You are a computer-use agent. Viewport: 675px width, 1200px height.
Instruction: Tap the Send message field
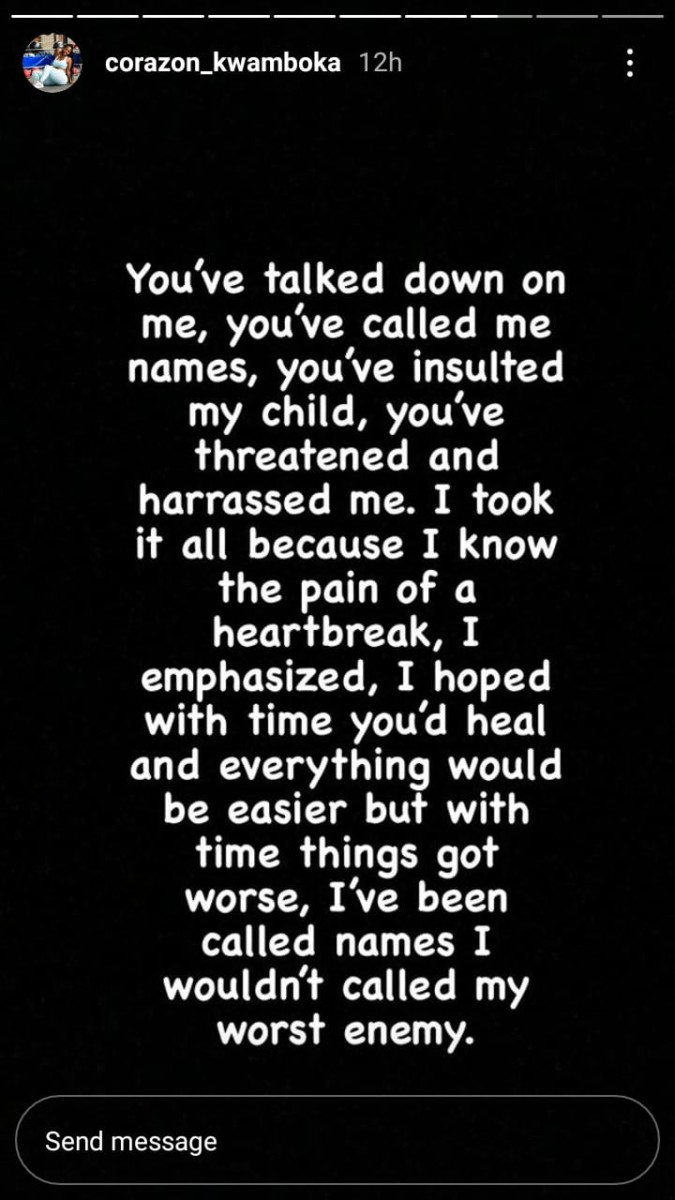coord(337,1141)
